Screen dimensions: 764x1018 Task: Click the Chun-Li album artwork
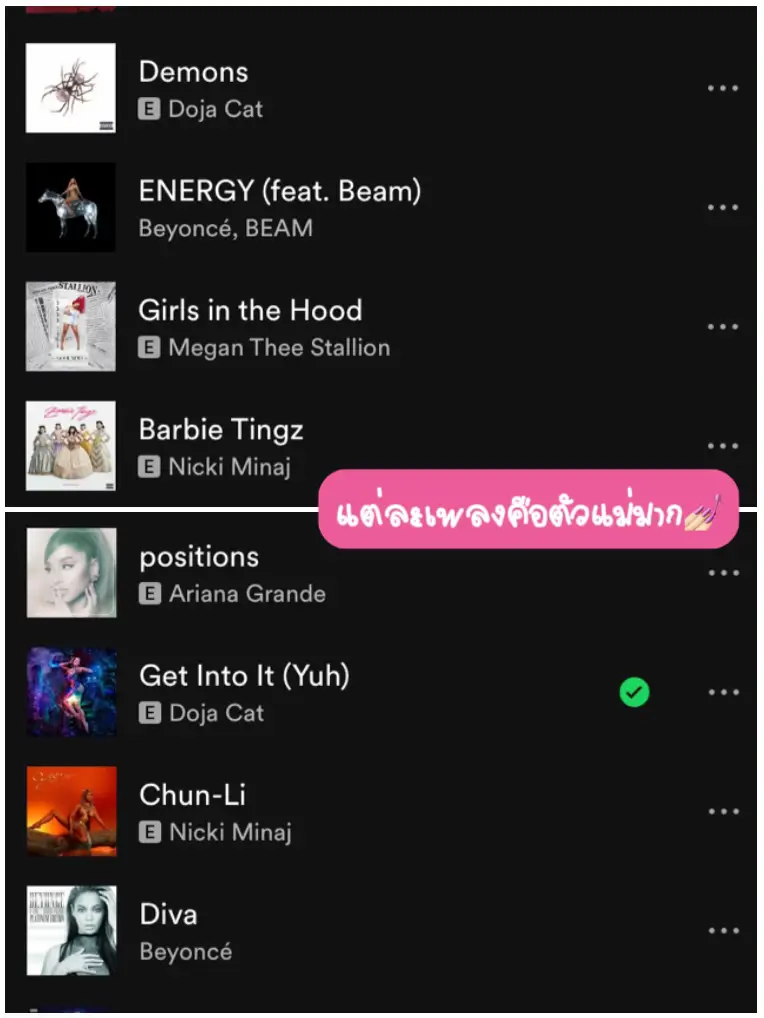point(71,811)
